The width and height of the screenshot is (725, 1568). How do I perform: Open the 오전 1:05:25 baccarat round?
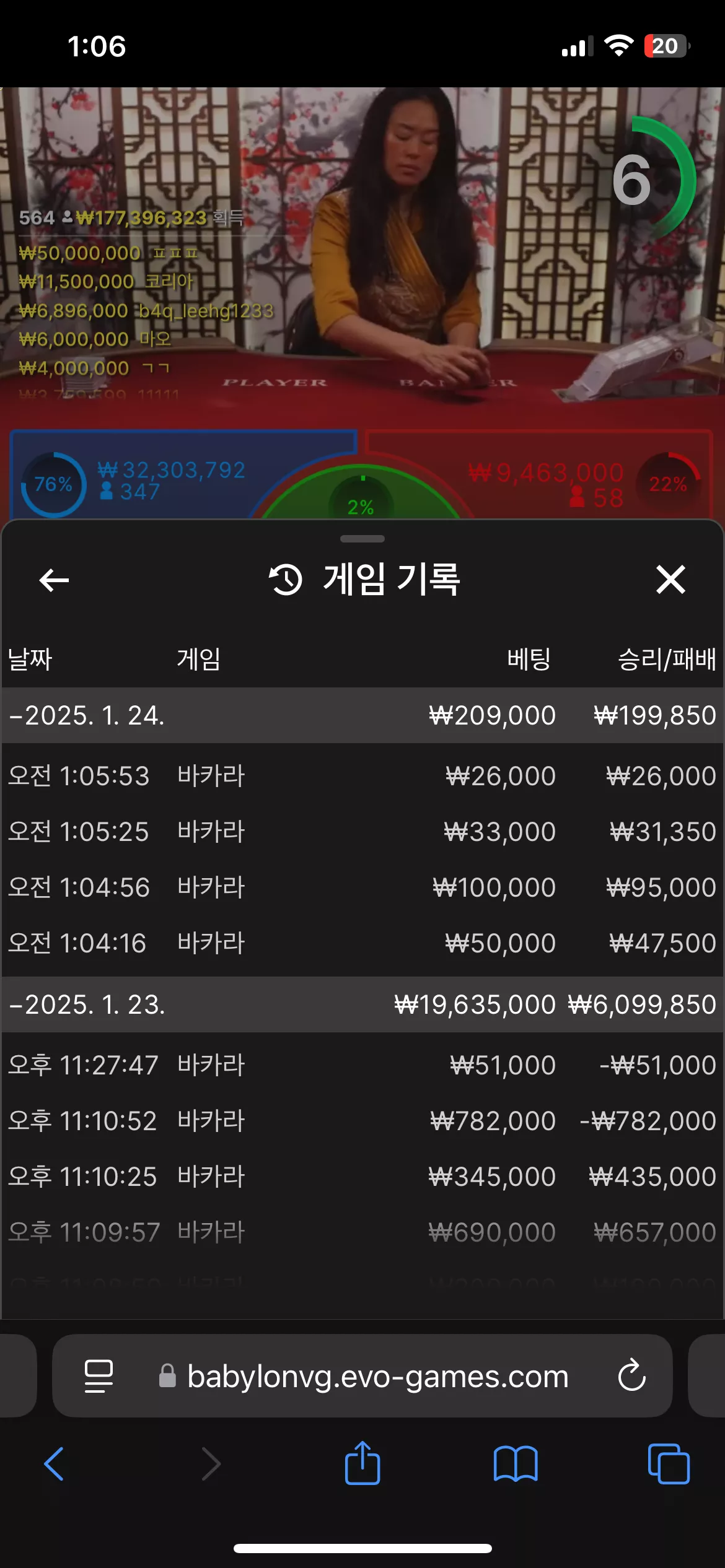[x=362, y=832]
